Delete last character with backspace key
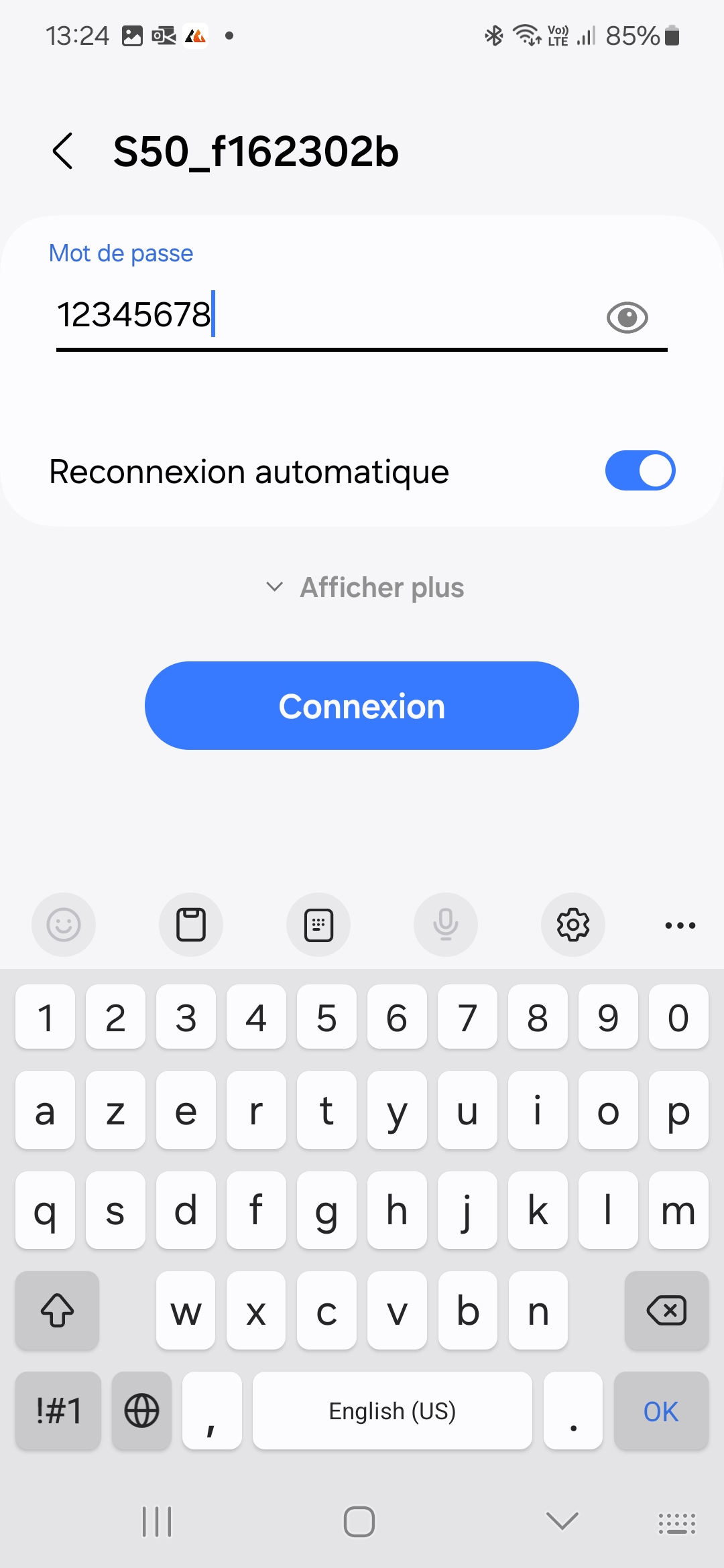Screen dimensions: 724x1568 [x=666, y=1311]
